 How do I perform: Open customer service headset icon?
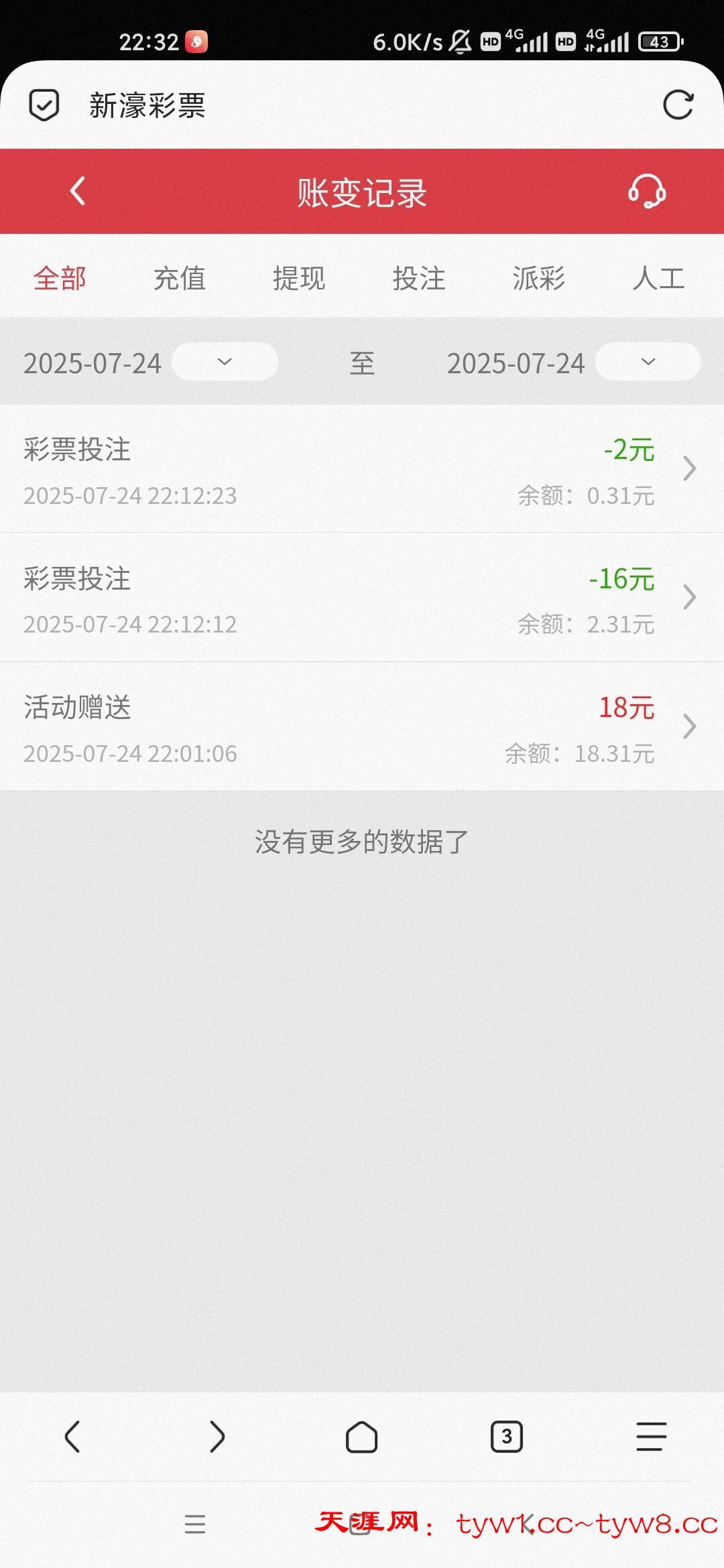point(647,192)
